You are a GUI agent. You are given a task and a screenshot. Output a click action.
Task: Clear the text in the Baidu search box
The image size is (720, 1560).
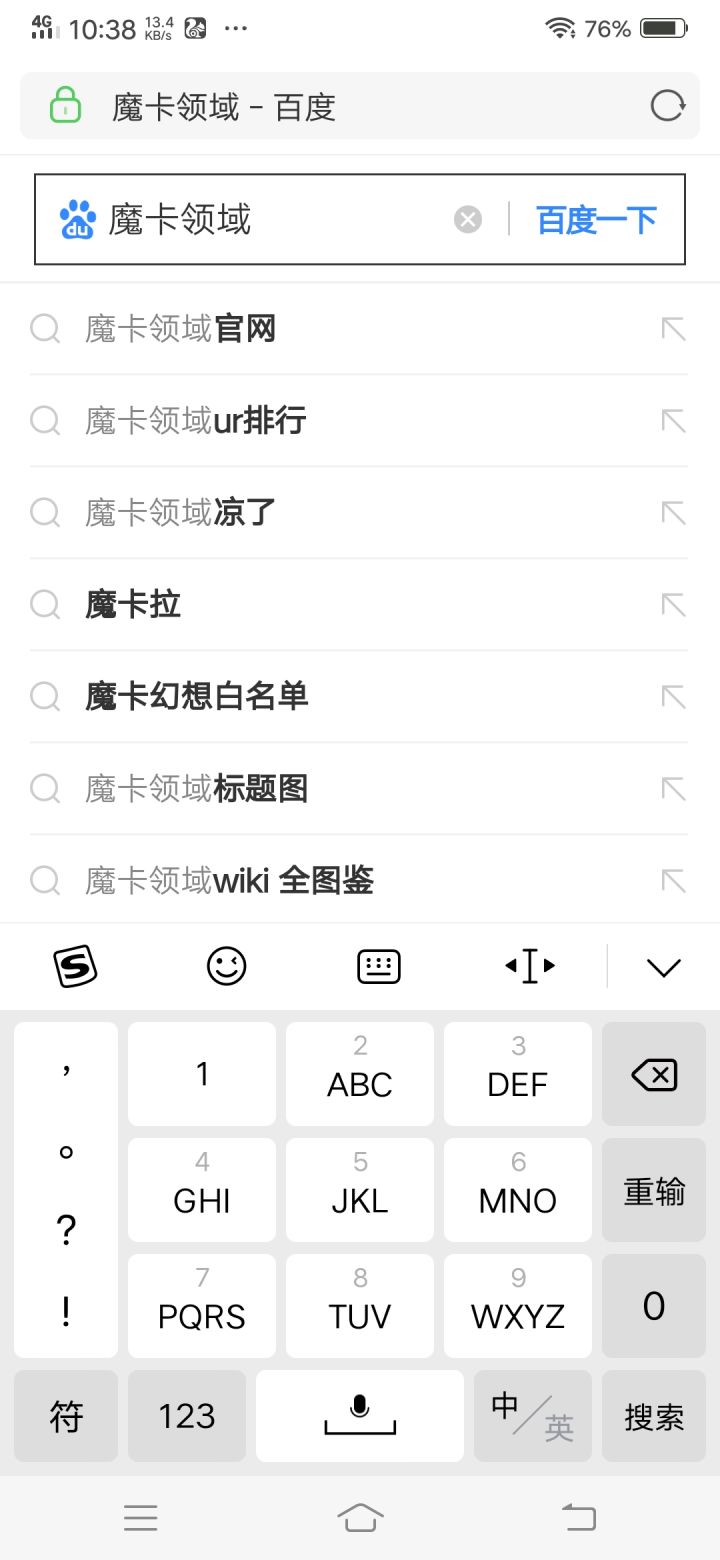coord(468,219)
